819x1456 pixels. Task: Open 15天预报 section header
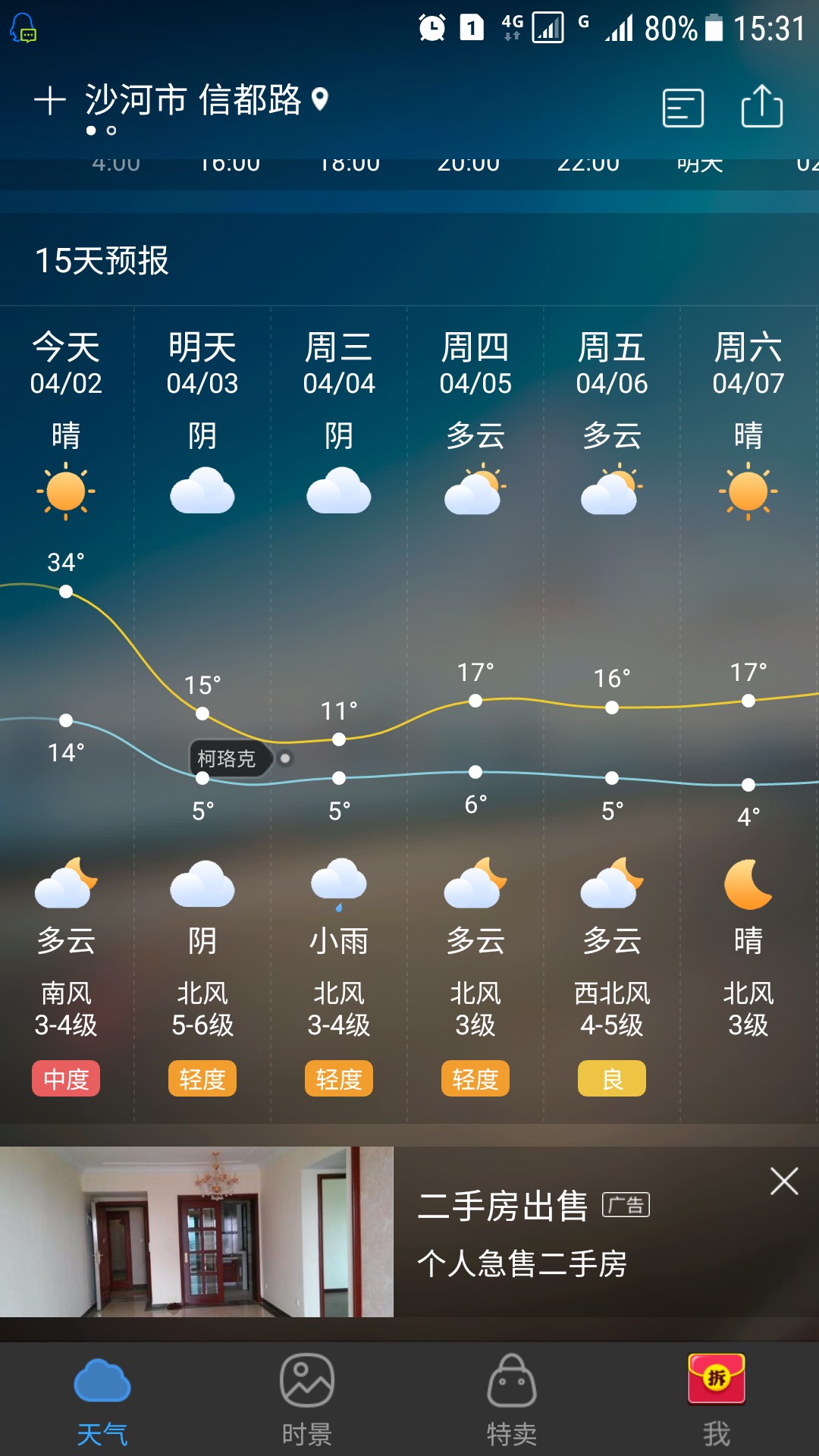(102, 260)
